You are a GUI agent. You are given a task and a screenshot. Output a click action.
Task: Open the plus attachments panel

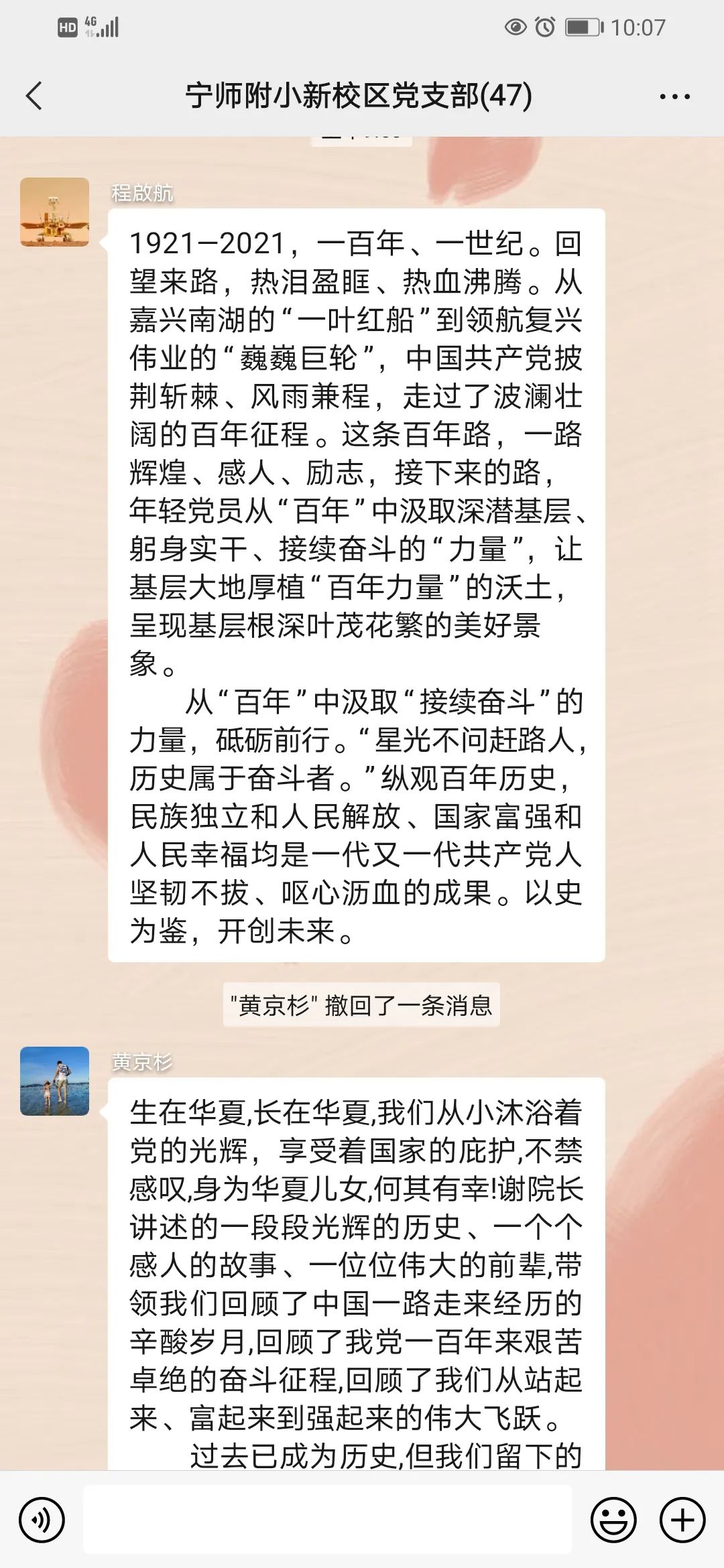point(682,1520)
